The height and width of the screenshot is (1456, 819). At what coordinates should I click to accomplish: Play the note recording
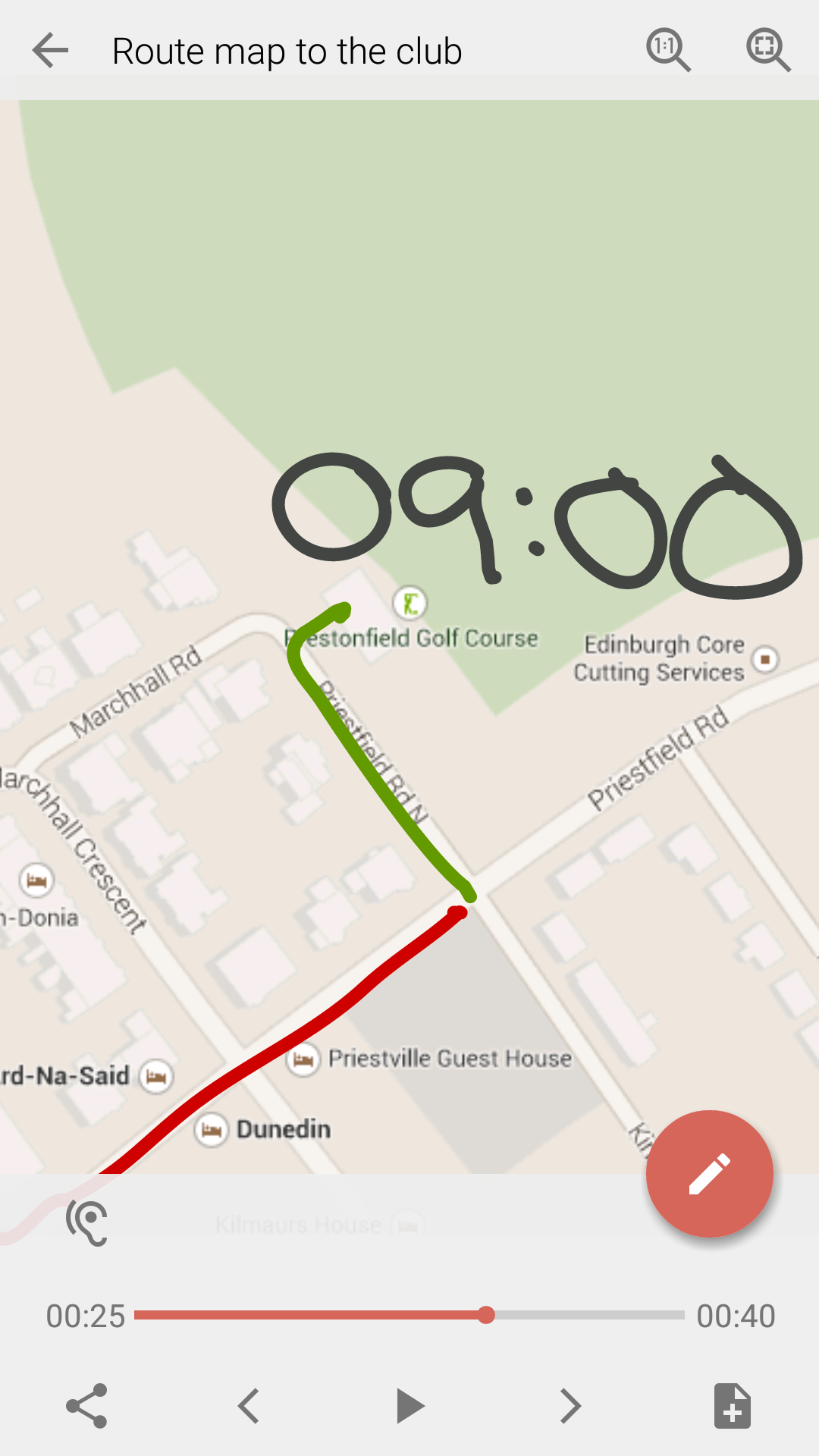tap(409, 1406)
